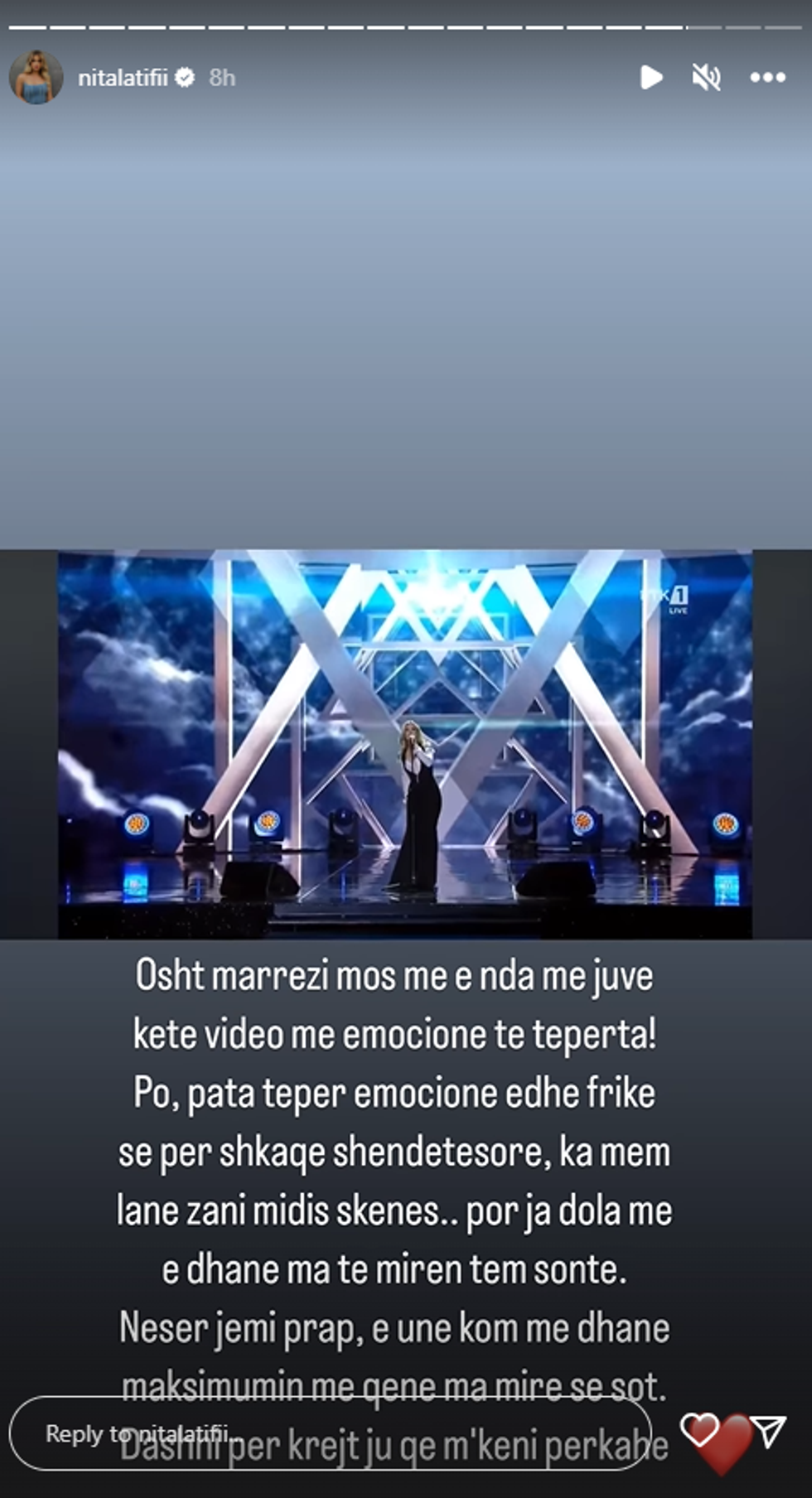Type a reply to nitalatifii
The width and height of the screenshot is (812, 1498).
coord(331,1433)
